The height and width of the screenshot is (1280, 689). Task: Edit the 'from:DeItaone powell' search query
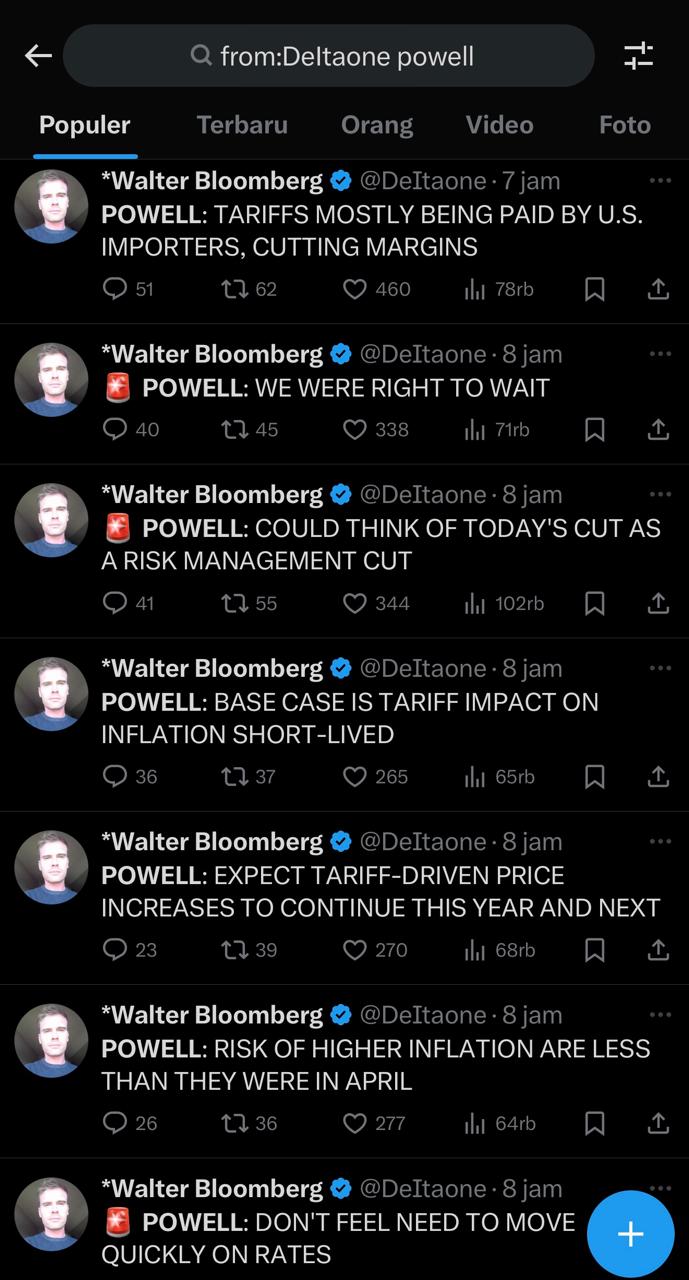(x=328, y=56)
